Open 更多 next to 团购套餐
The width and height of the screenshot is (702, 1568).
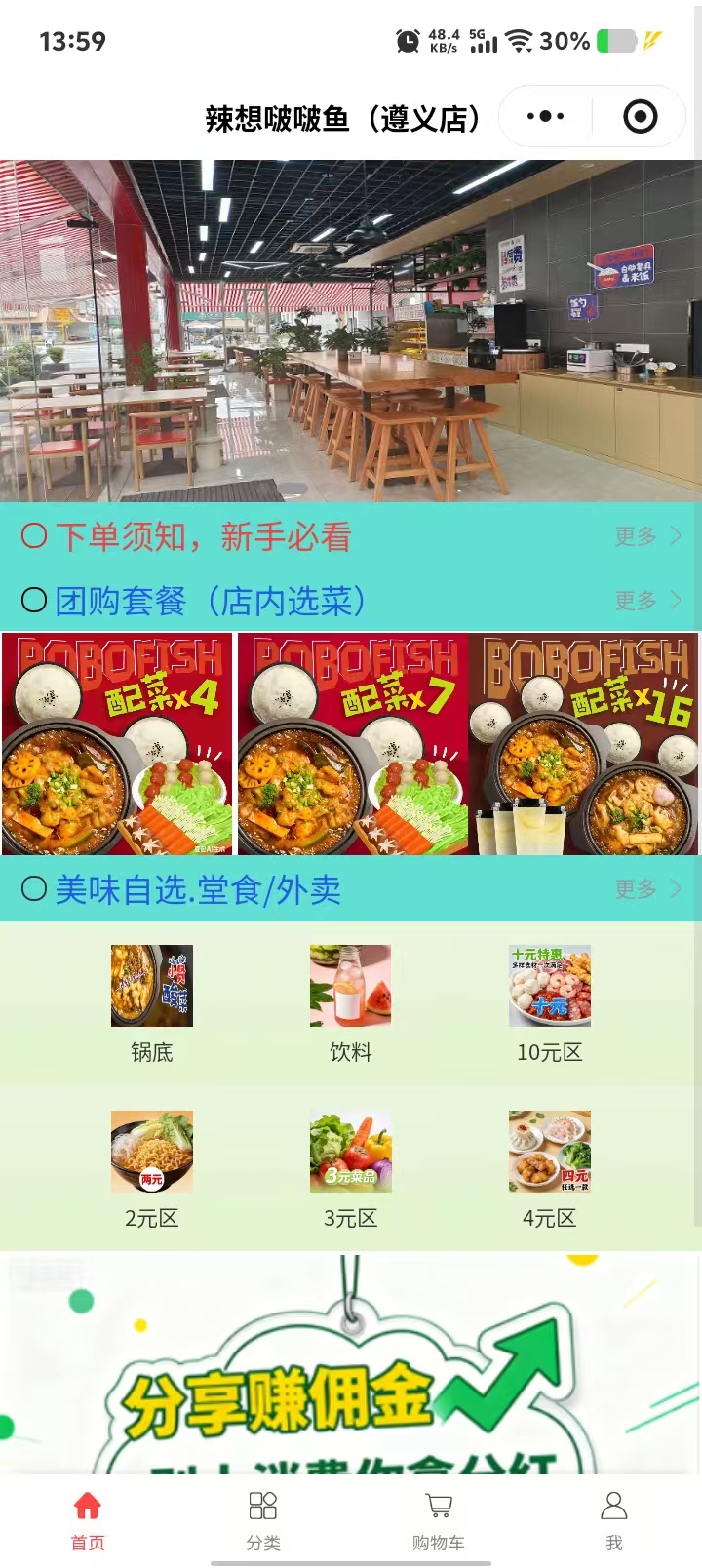647,601
